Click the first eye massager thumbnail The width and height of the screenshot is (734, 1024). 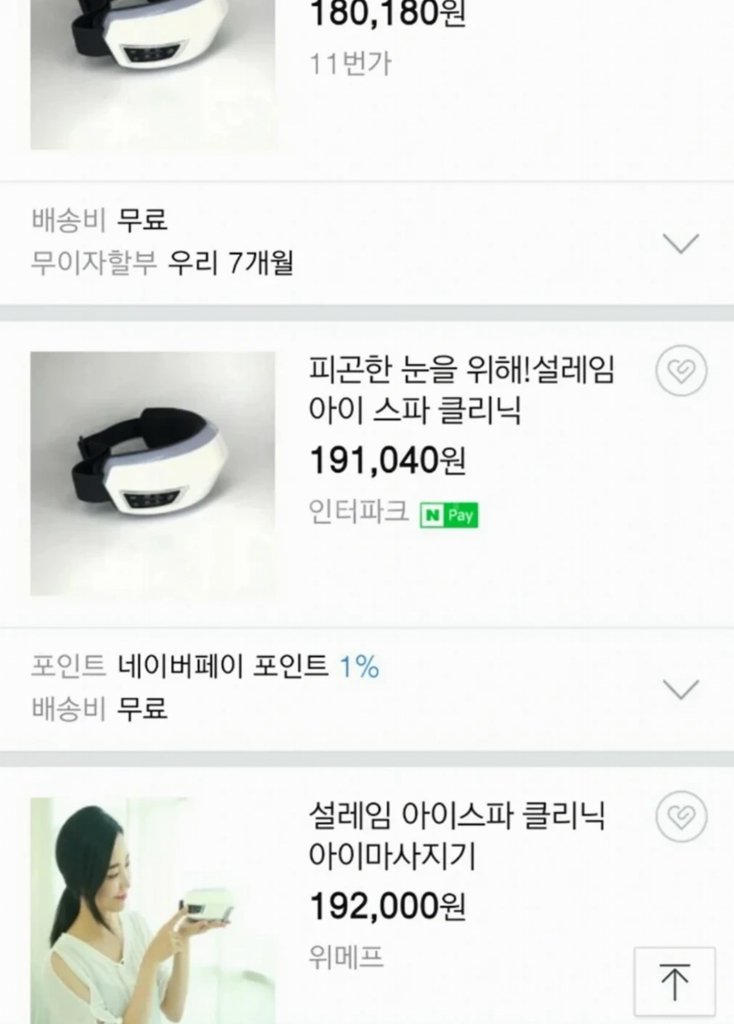click(x=151, y=70)
